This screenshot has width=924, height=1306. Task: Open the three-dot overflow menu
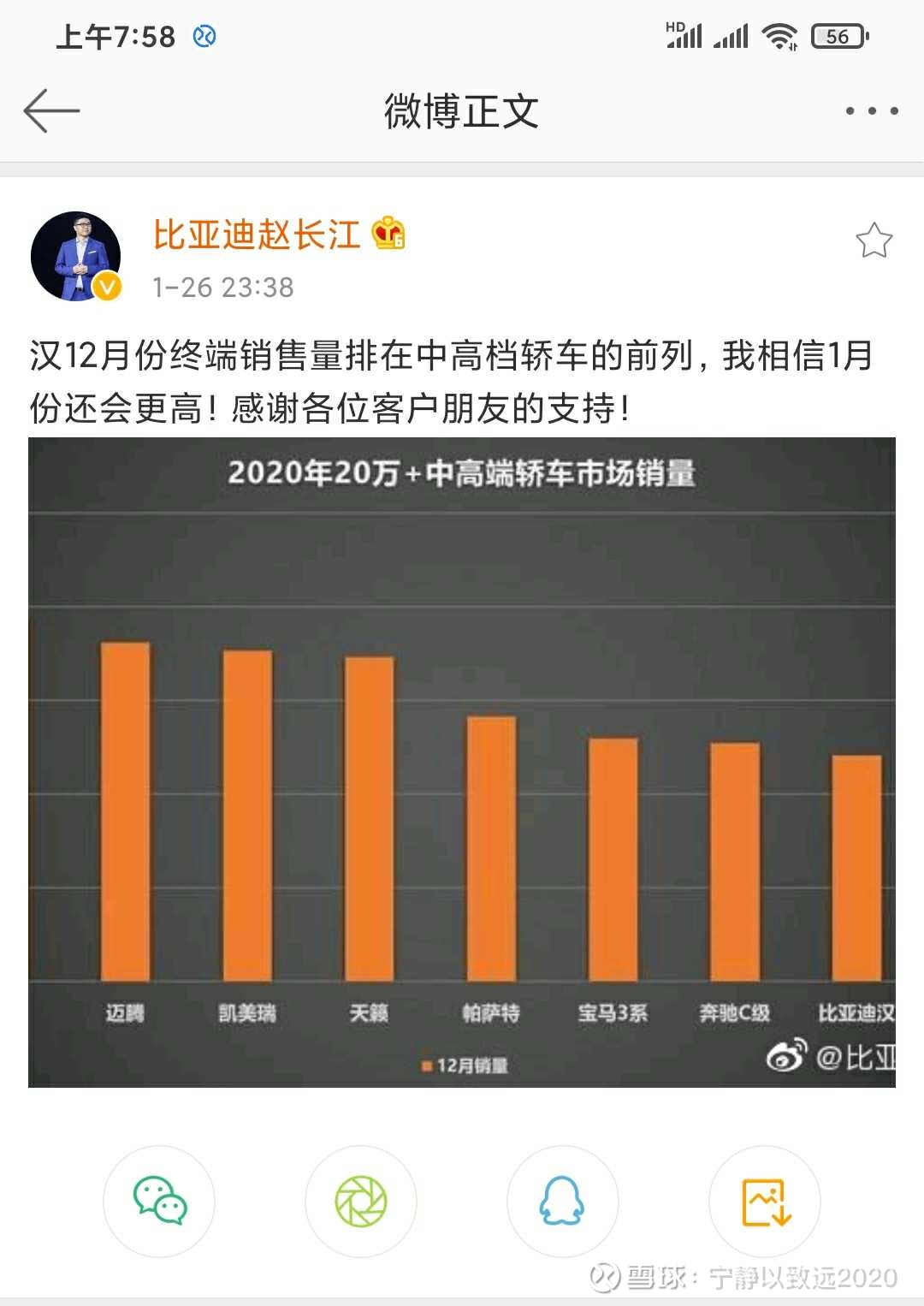pyautogui.click(x=871, y=111)
